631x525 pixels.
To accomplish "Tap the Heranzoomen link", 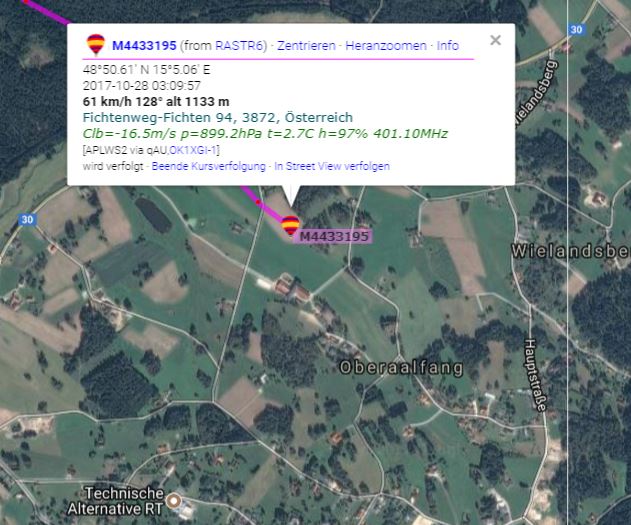I will [x=386, y=46].
